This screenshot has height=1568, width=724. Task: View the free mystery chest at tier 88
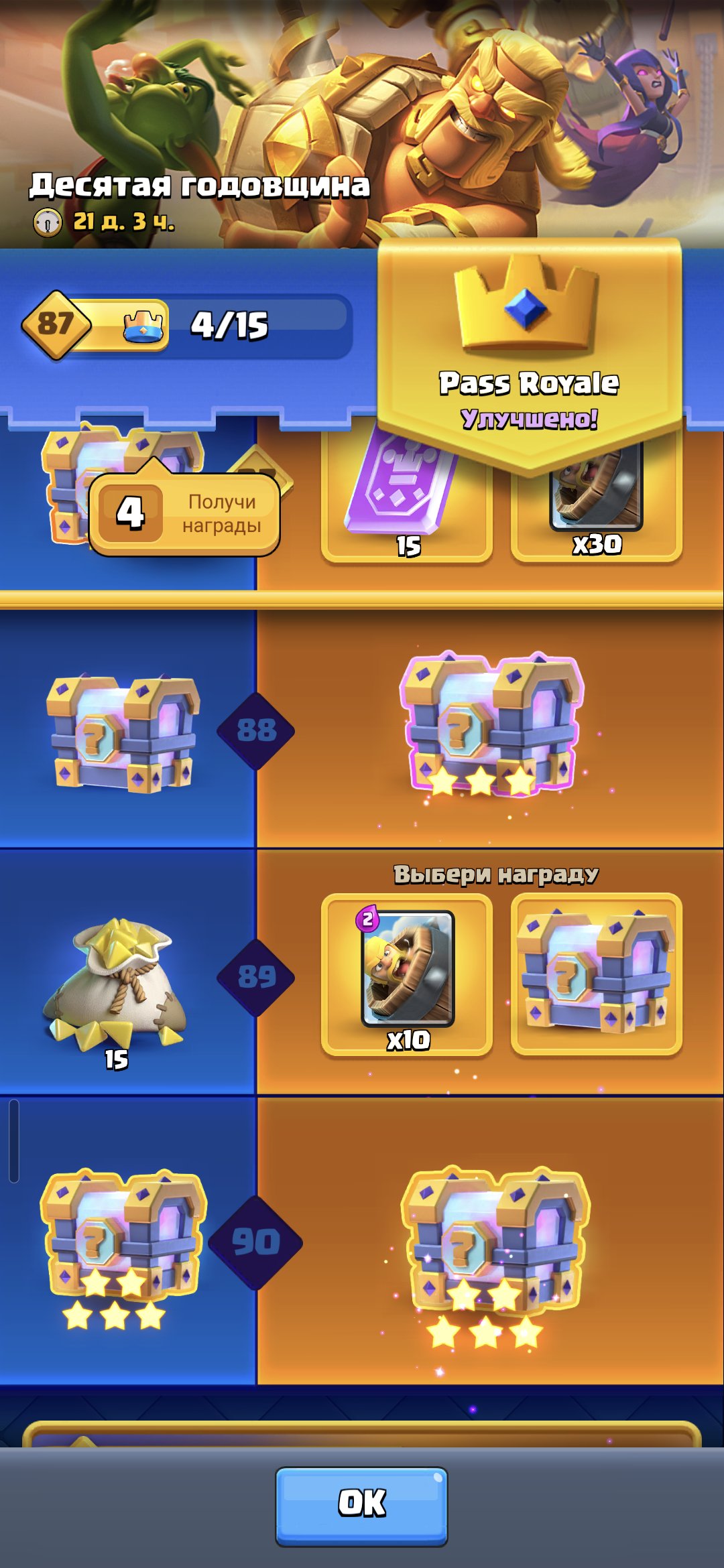123,732
